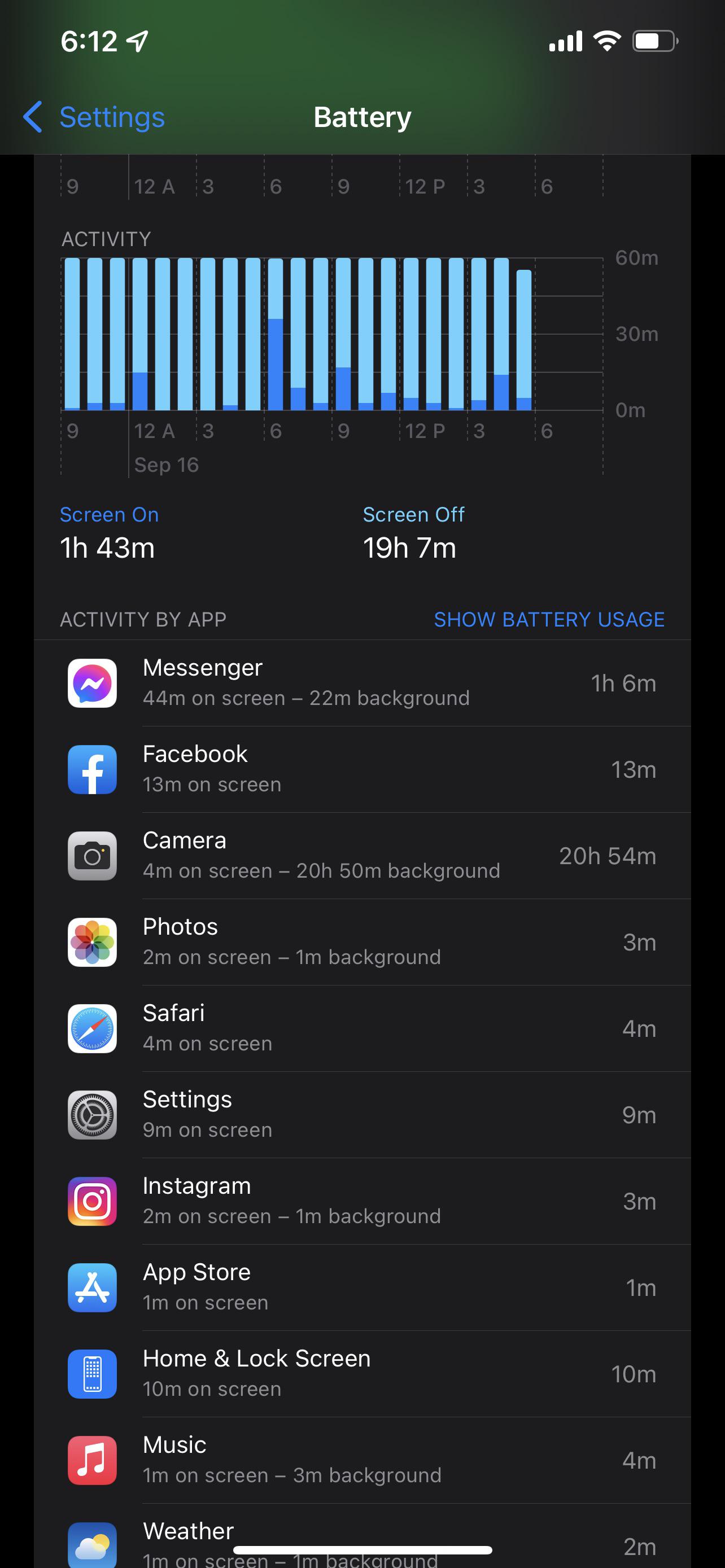Tap the Home & Lock Screen icon
Screen dimensions: 725x1568
[92, 1374]
